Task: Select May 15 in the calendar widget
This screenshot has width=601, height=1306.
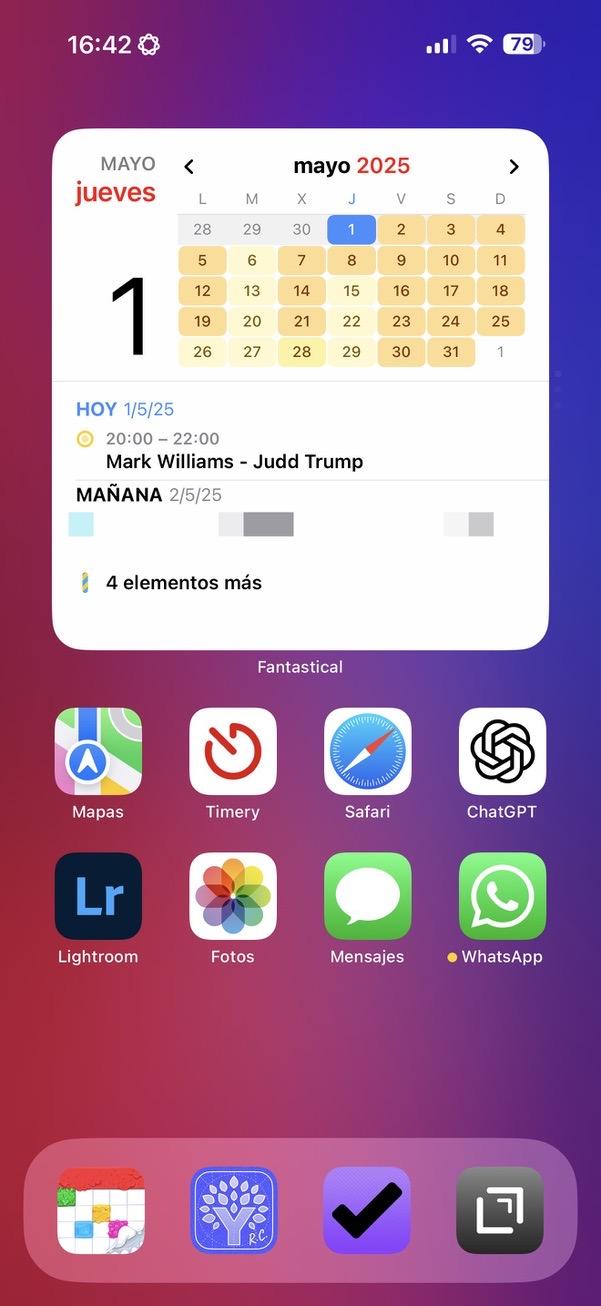Action: (x=351, y=291)
